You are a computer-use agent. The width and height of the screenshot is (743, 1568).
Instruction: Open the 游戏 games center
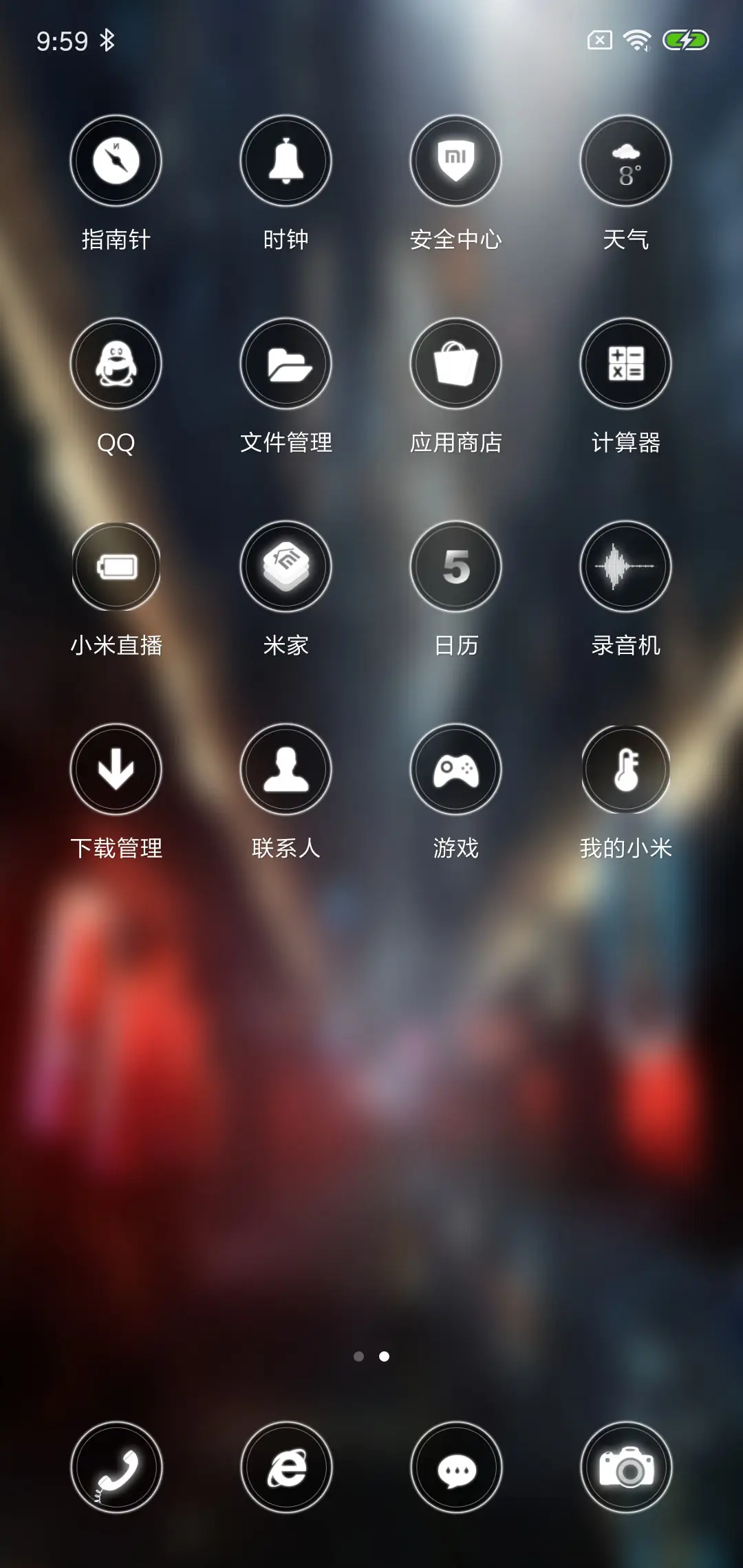pos(455,769)
